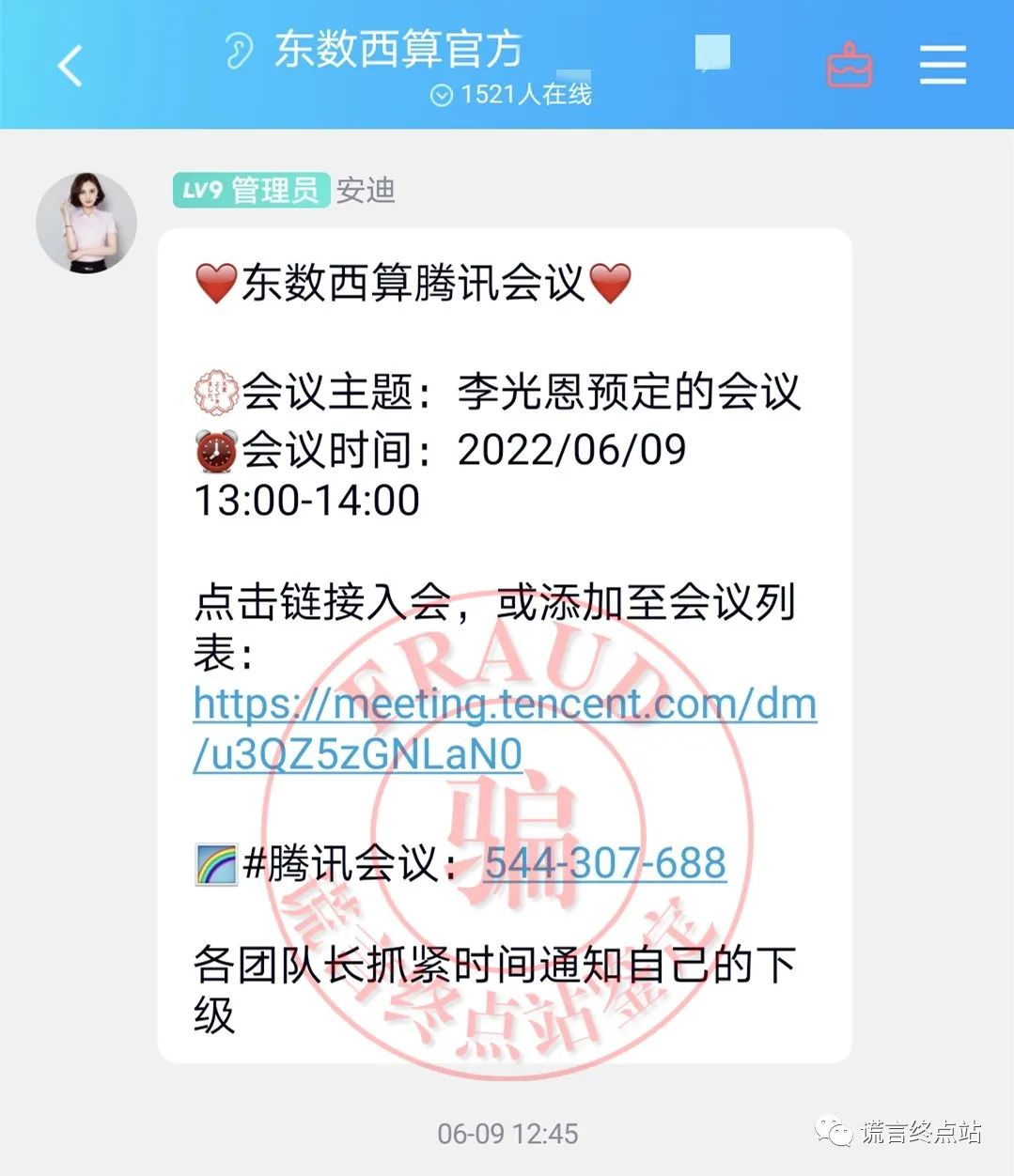1014x1176 pixels.
Task: Click the 06-09 12:45 timestamp
Action: click(x=507, y=1133)
